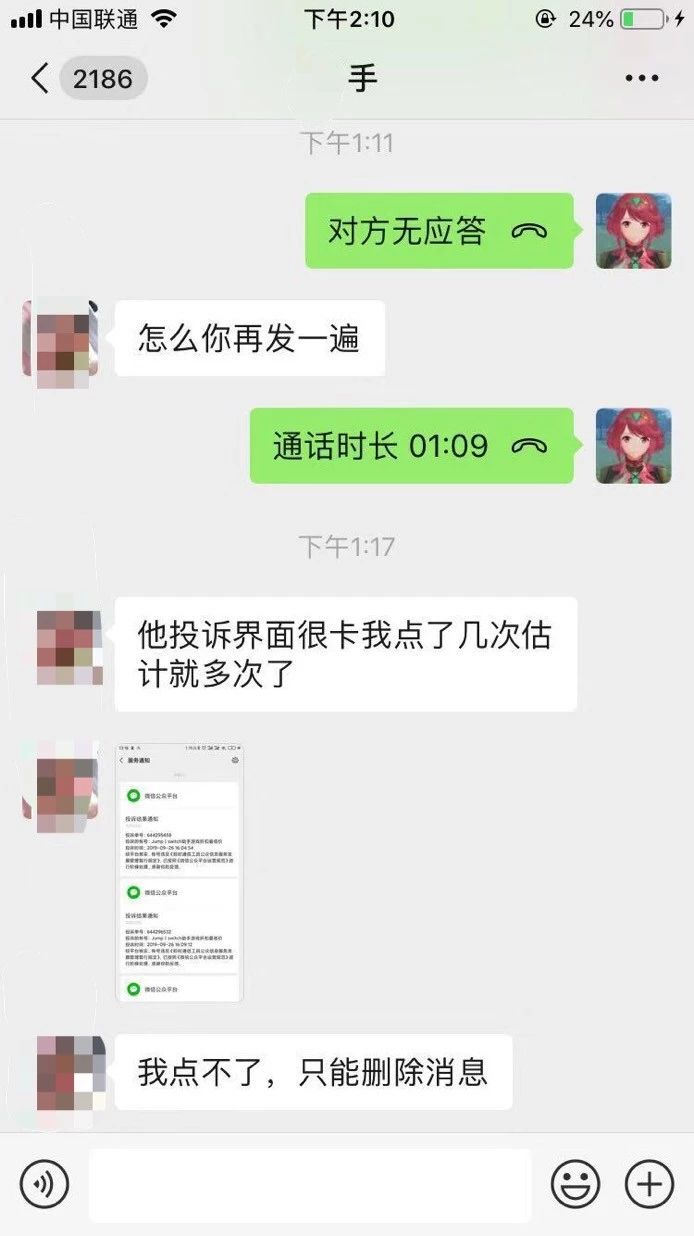This screenshot has width=694, height=1236.
Task: View contact avatar beside 怎么你再发一遍
Action: coord(61,338)
